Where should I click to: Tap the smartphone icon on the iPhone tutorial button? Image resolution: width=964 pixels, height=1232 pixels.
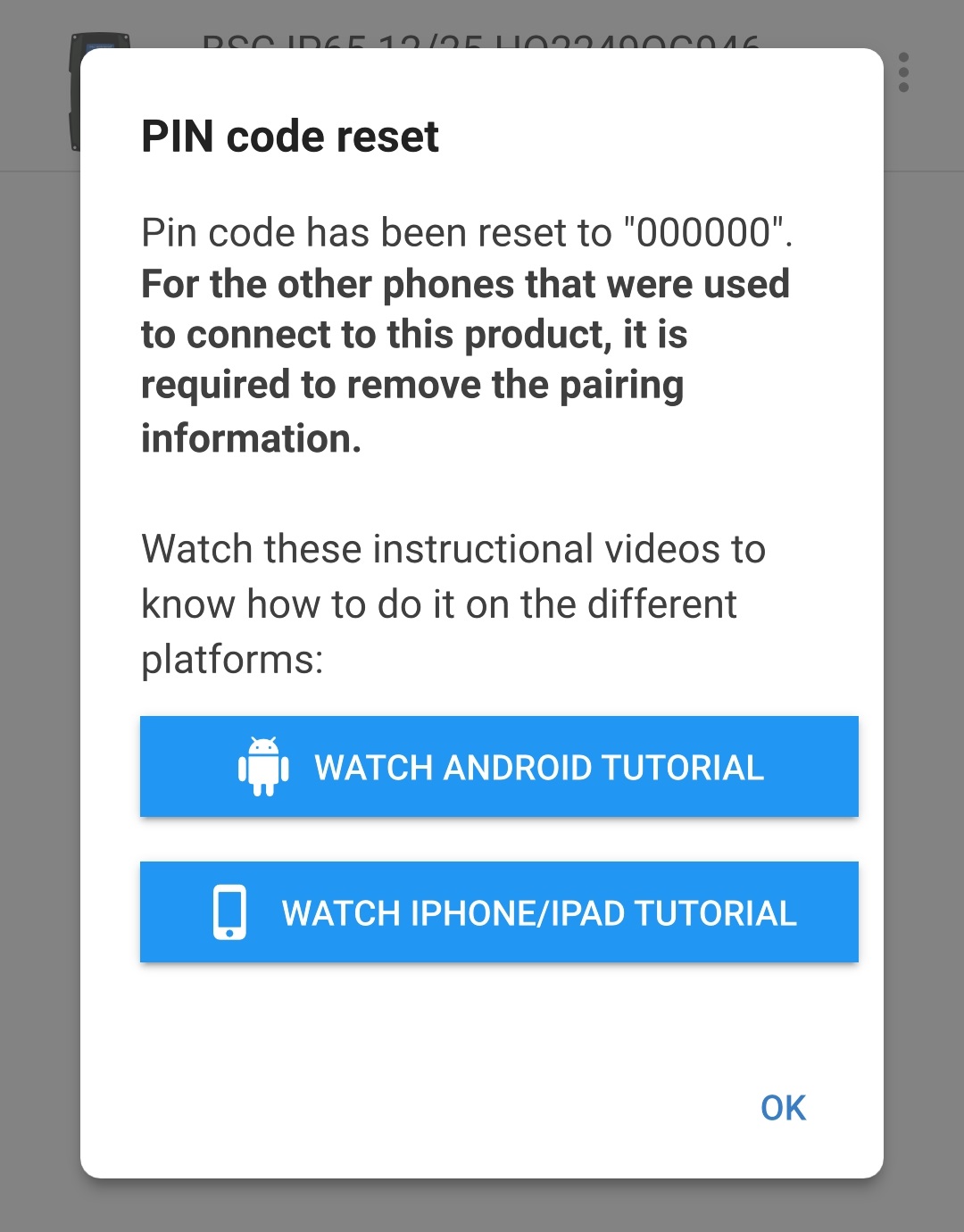[229, 911]
